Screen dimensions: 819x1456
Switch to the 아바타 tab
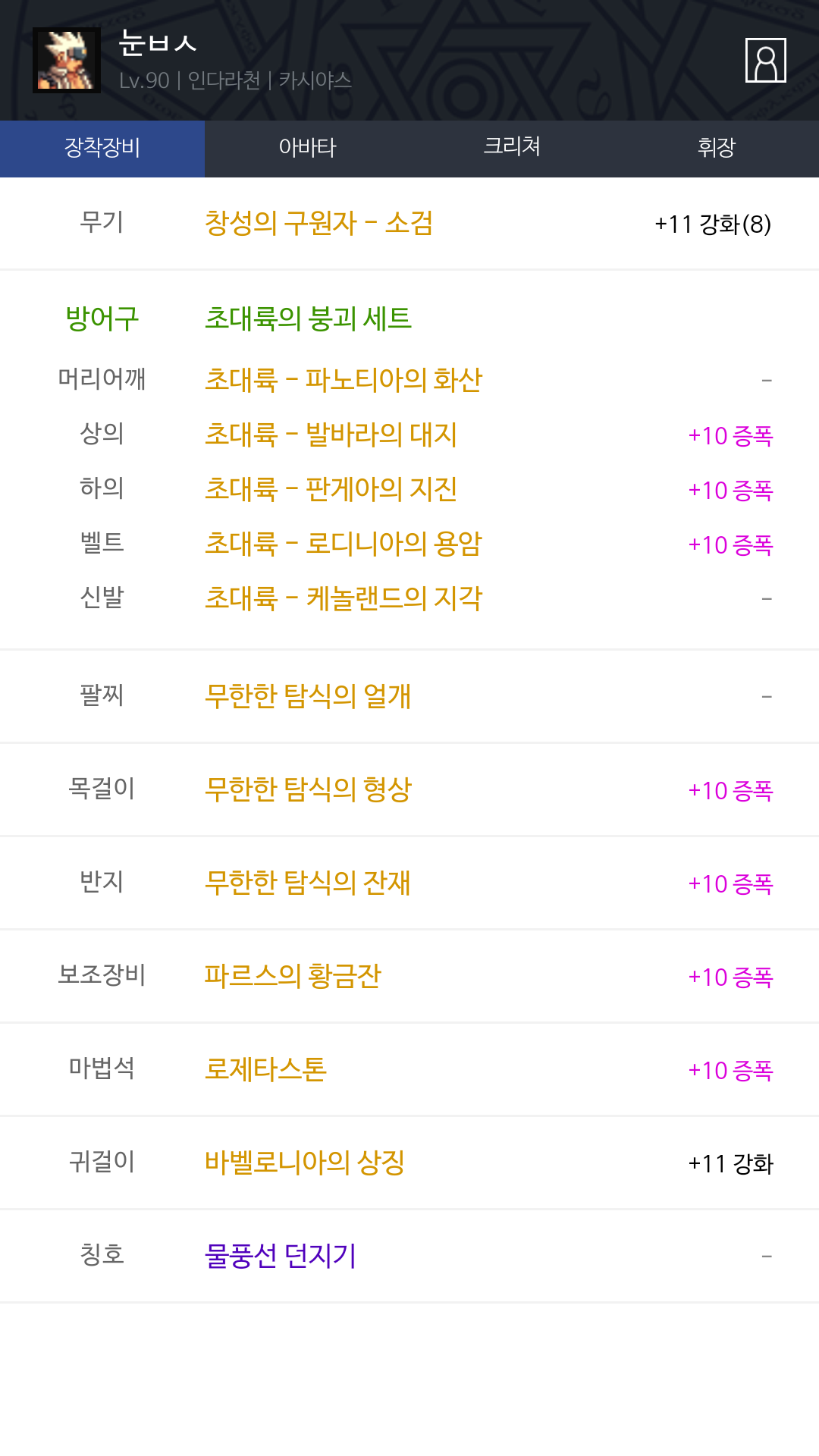307,148
